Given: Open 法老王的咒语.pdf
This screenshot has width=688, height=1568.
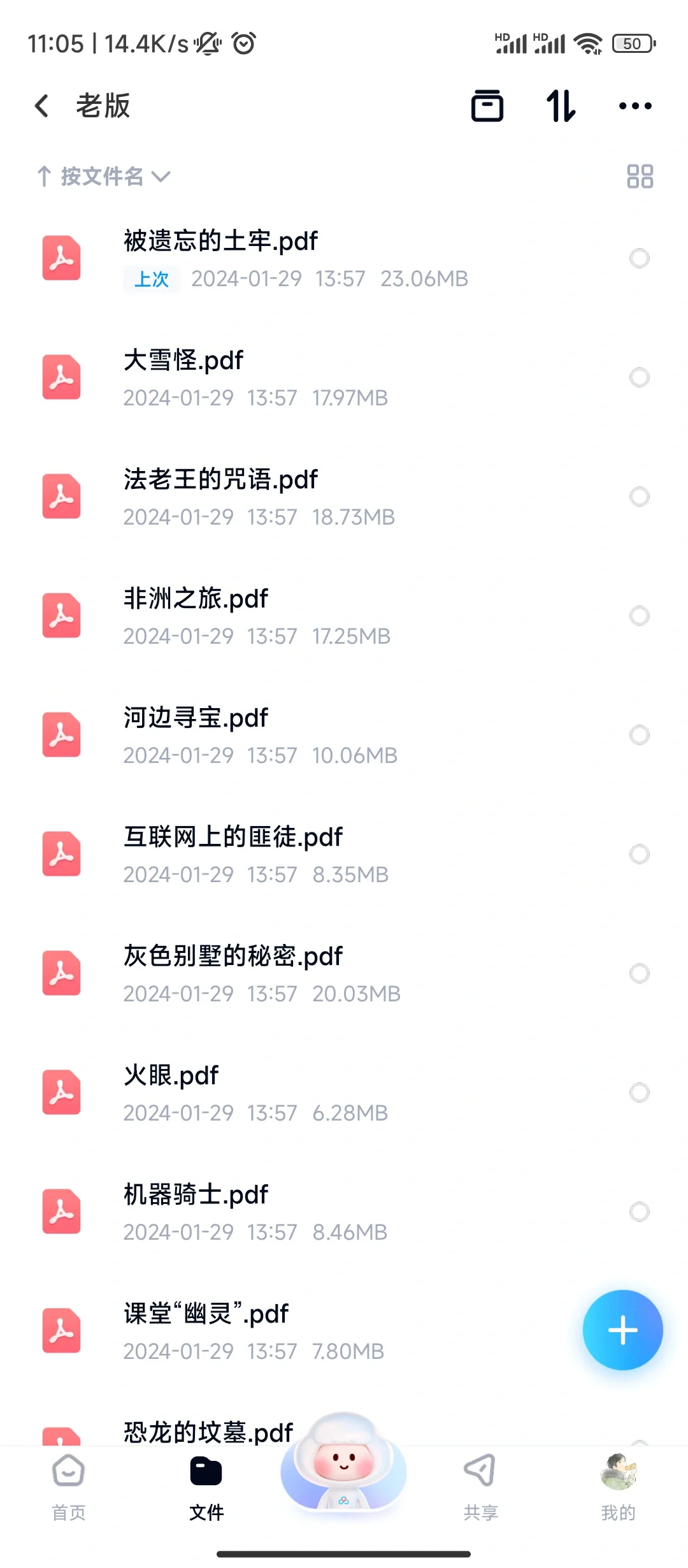Looking at the screenshot, I should (x=344, y=497).
